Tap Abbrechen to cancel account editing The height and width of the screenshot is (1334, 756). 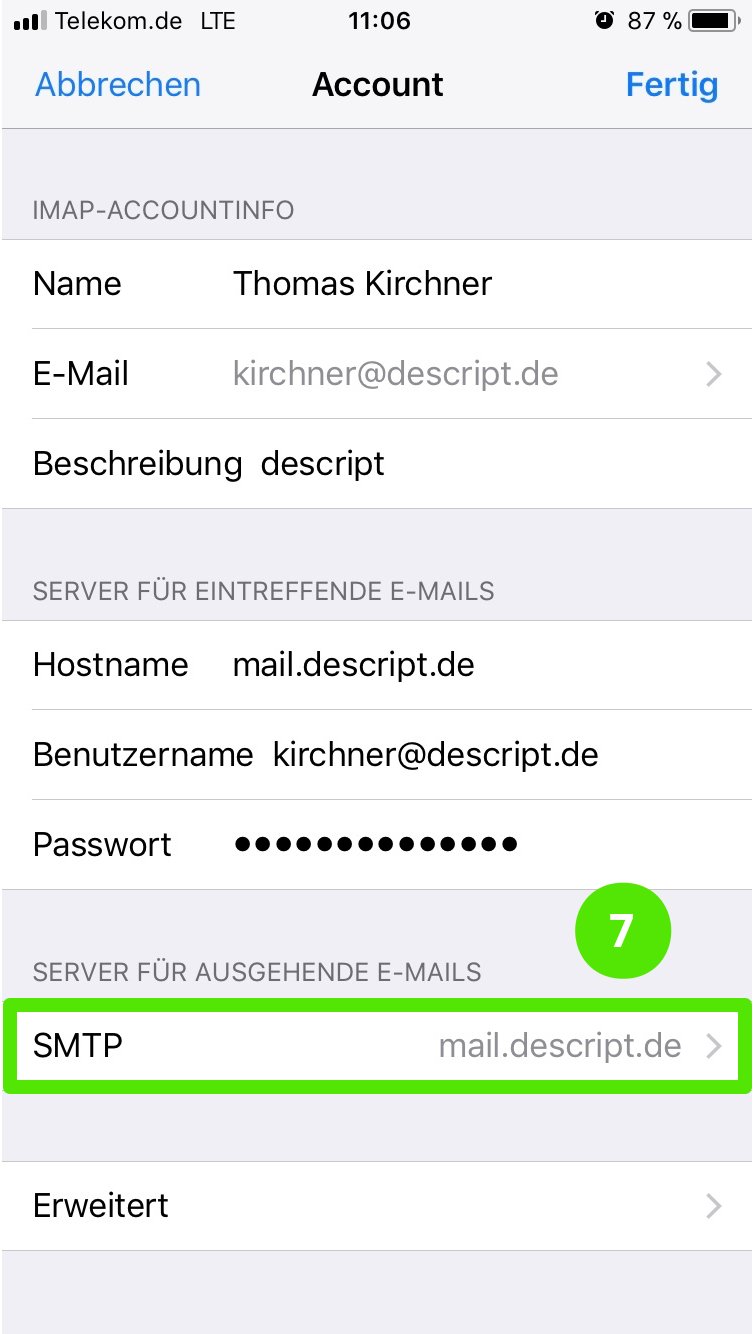(118, 85)
